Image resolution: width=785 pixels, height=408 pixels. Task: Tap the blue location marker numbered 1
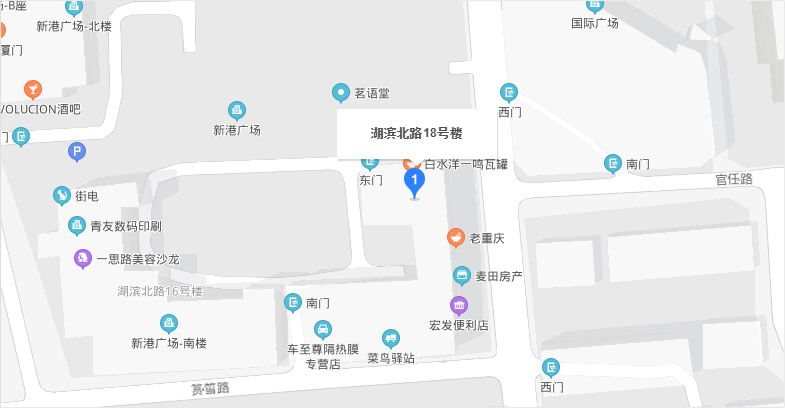414,180
